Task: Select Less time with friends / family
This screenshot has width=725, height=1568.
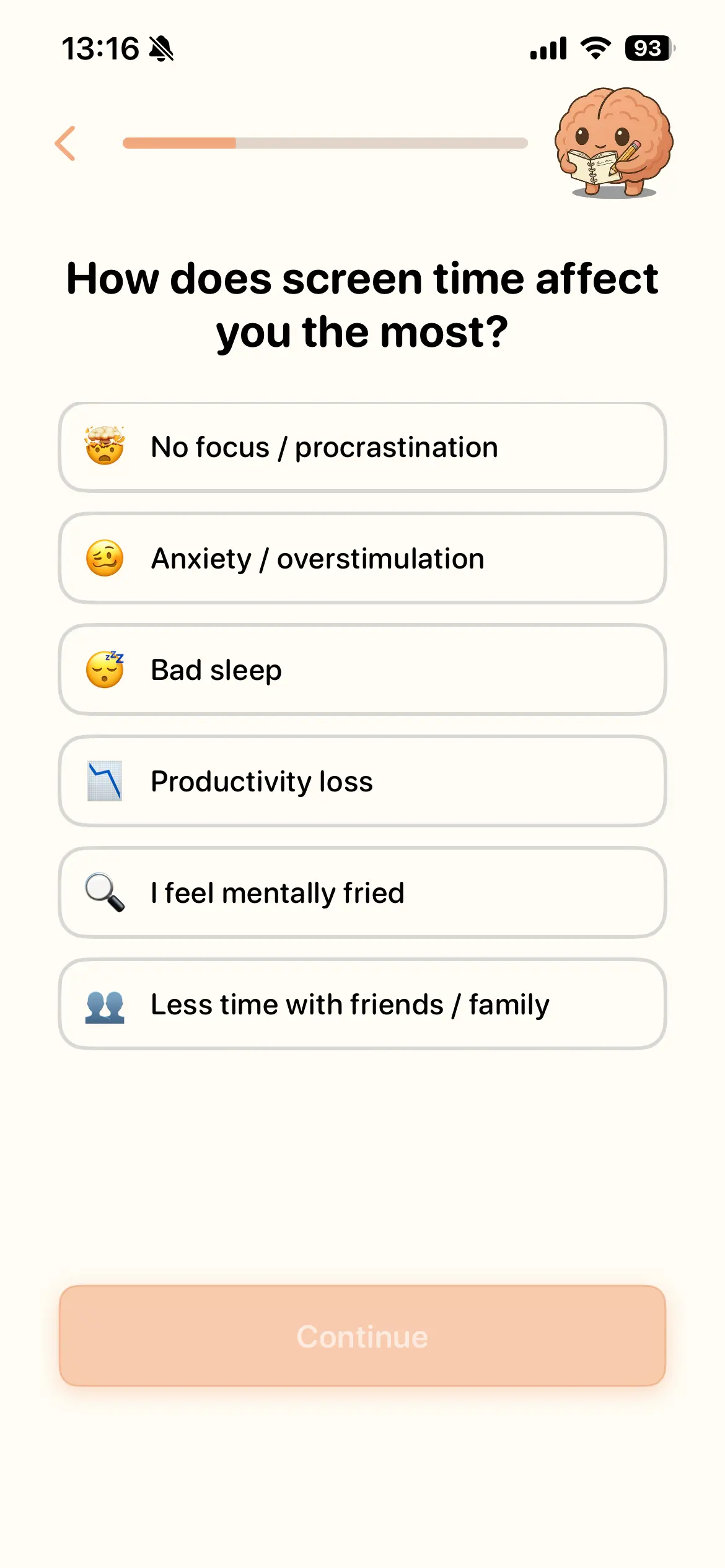Action: [x=362, y=1004]
